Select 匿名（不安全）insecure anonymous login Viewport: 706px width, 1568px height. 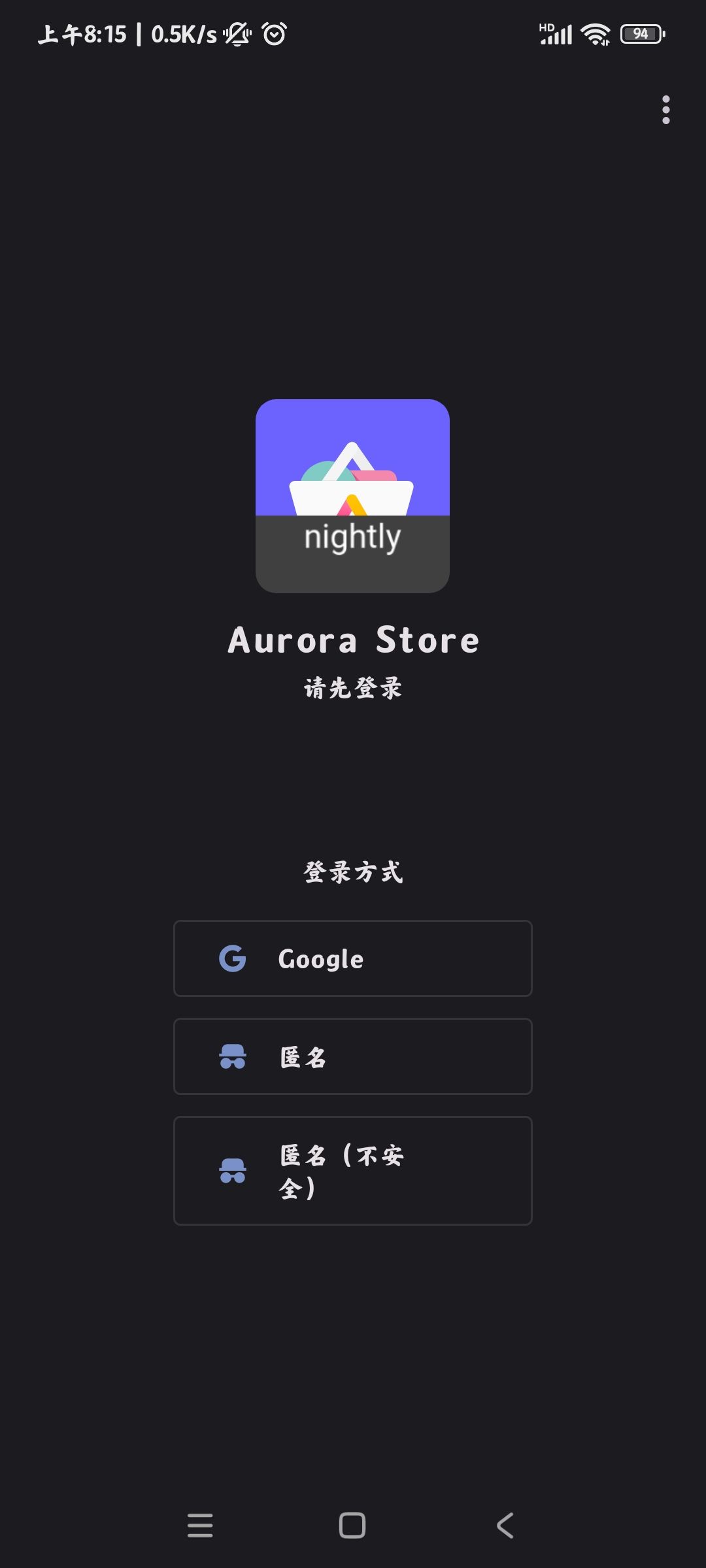tap(352, 1171)
